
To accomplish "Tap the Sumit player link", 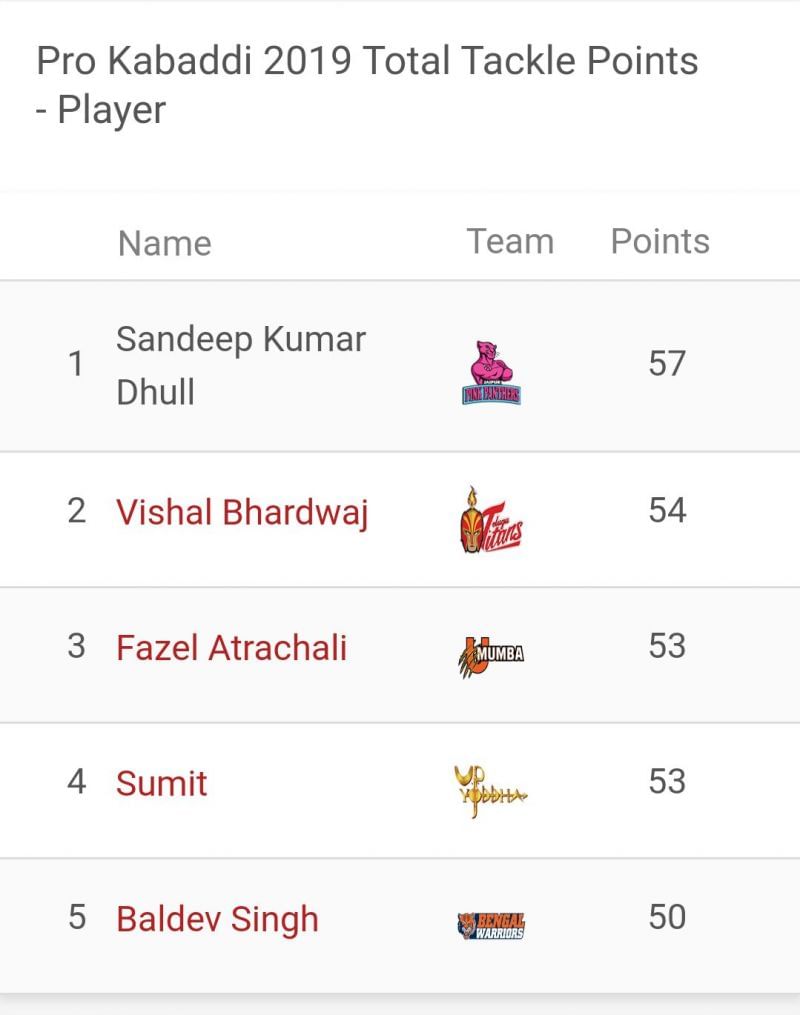I will tap(161, 783).
